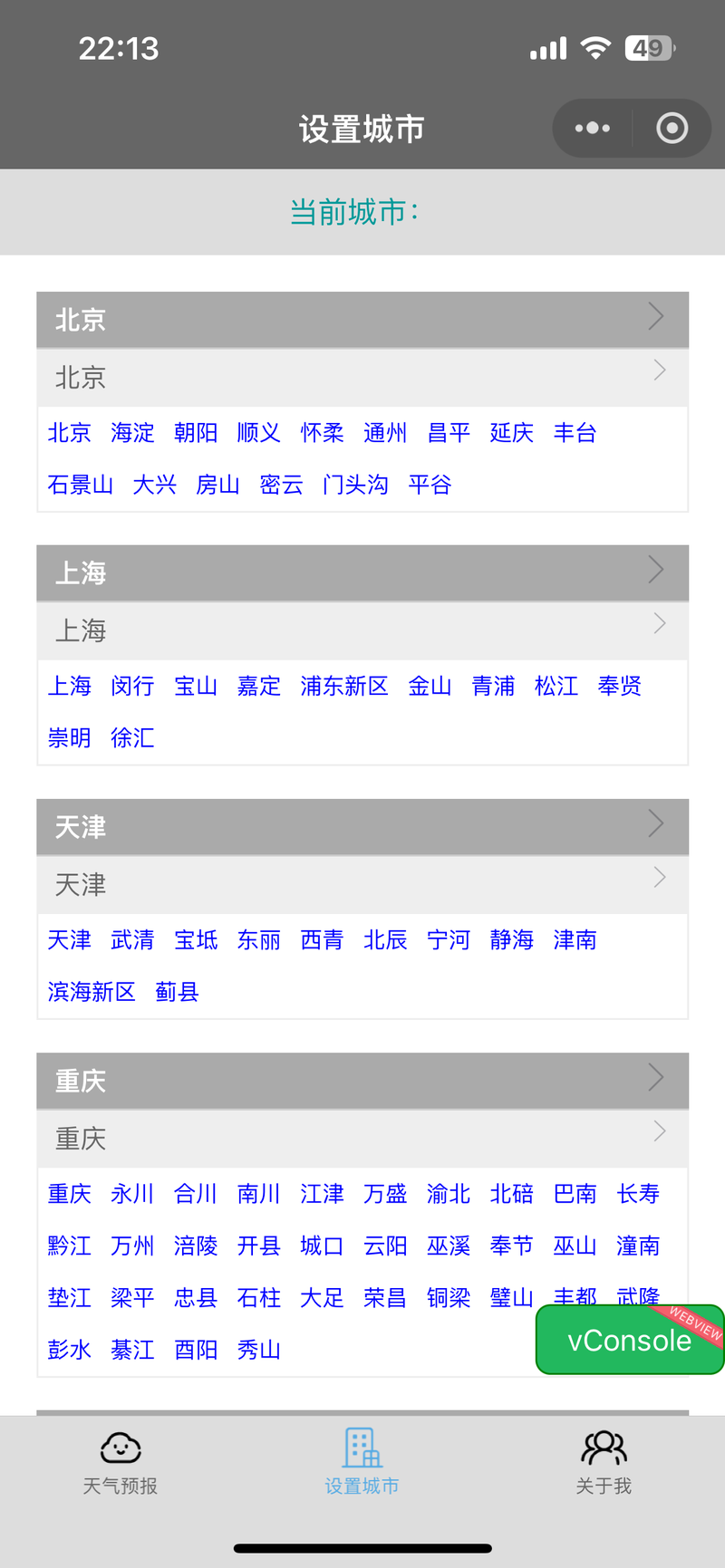This screenshot has width=725, height=1568.
Task: Close the mini program with the circle icon
Action: coord(672,128)
